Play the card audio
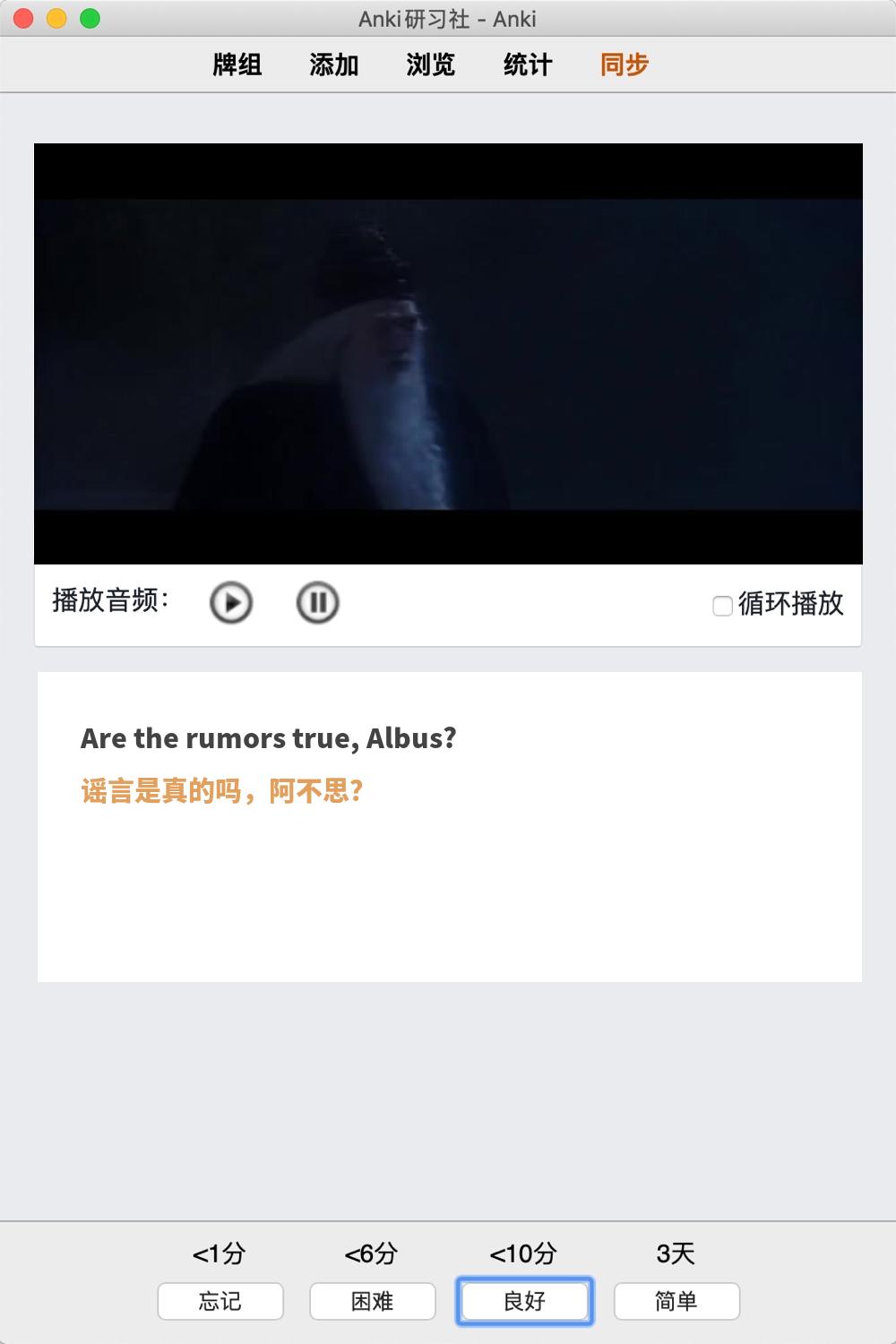This screenshot has height=1344, width=896. click(x=231, y=602)
